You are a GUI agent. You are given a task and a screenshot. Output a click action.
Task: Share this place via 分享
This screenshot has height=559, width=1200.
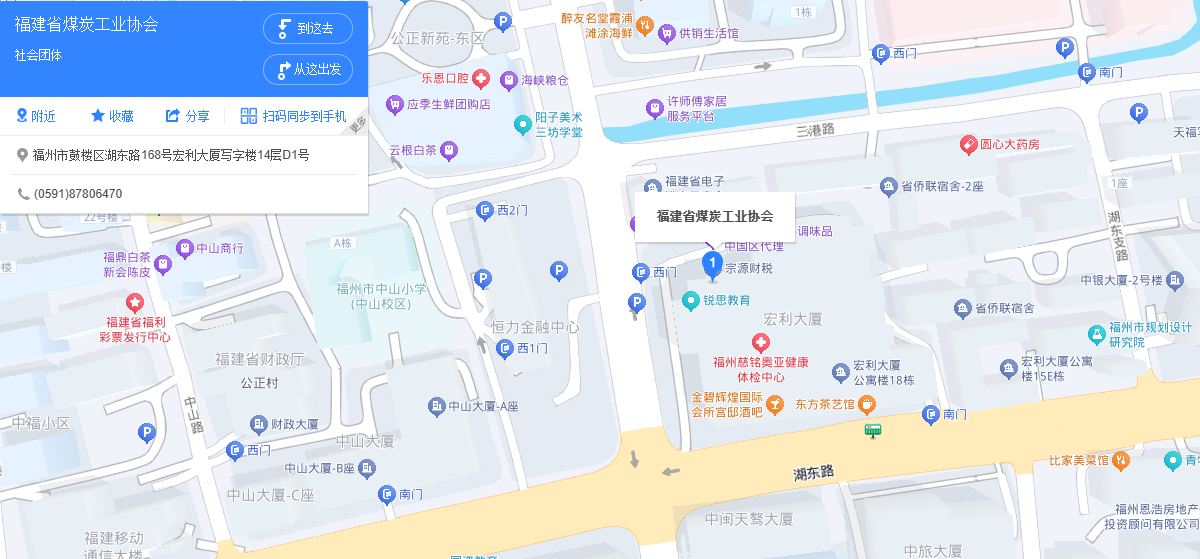coord(187,116)
